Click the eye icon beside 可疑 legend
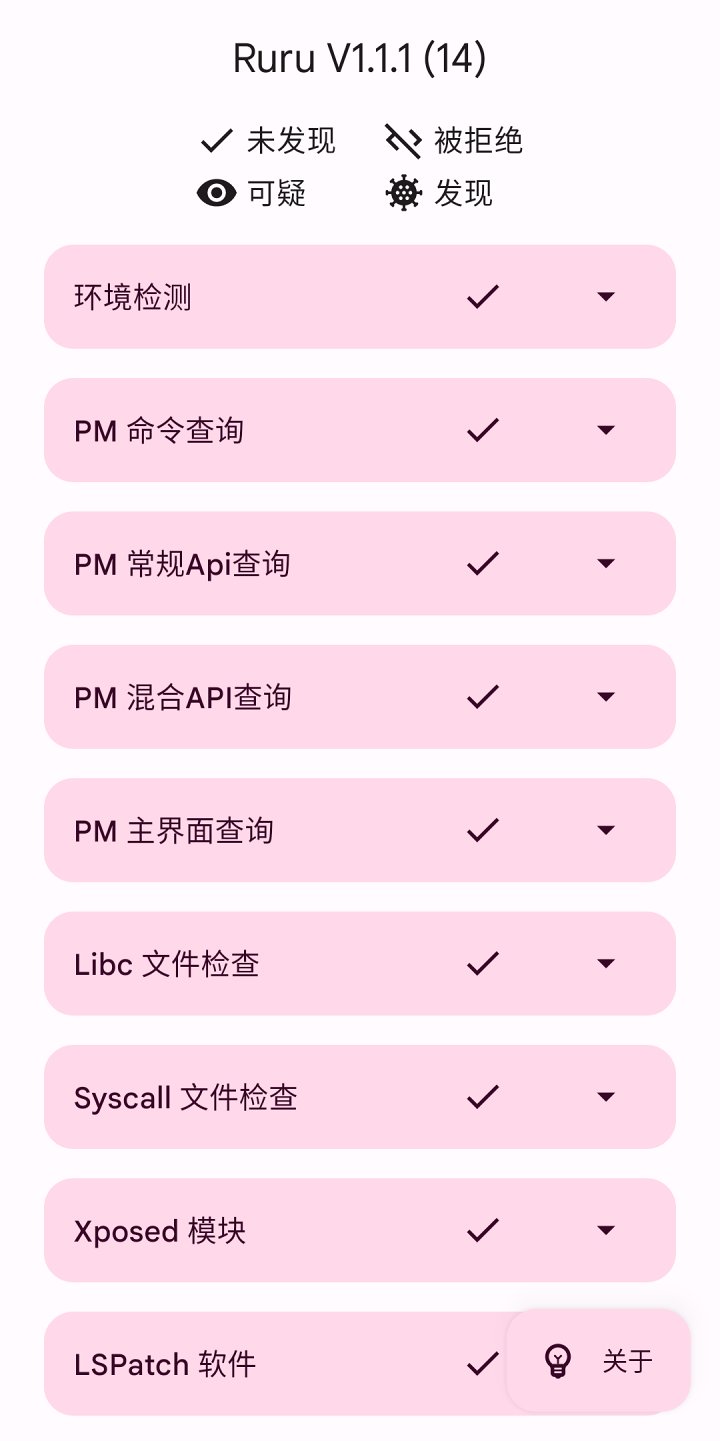Viewport: 720px width, 1441px height. click(x=215, y=192)
